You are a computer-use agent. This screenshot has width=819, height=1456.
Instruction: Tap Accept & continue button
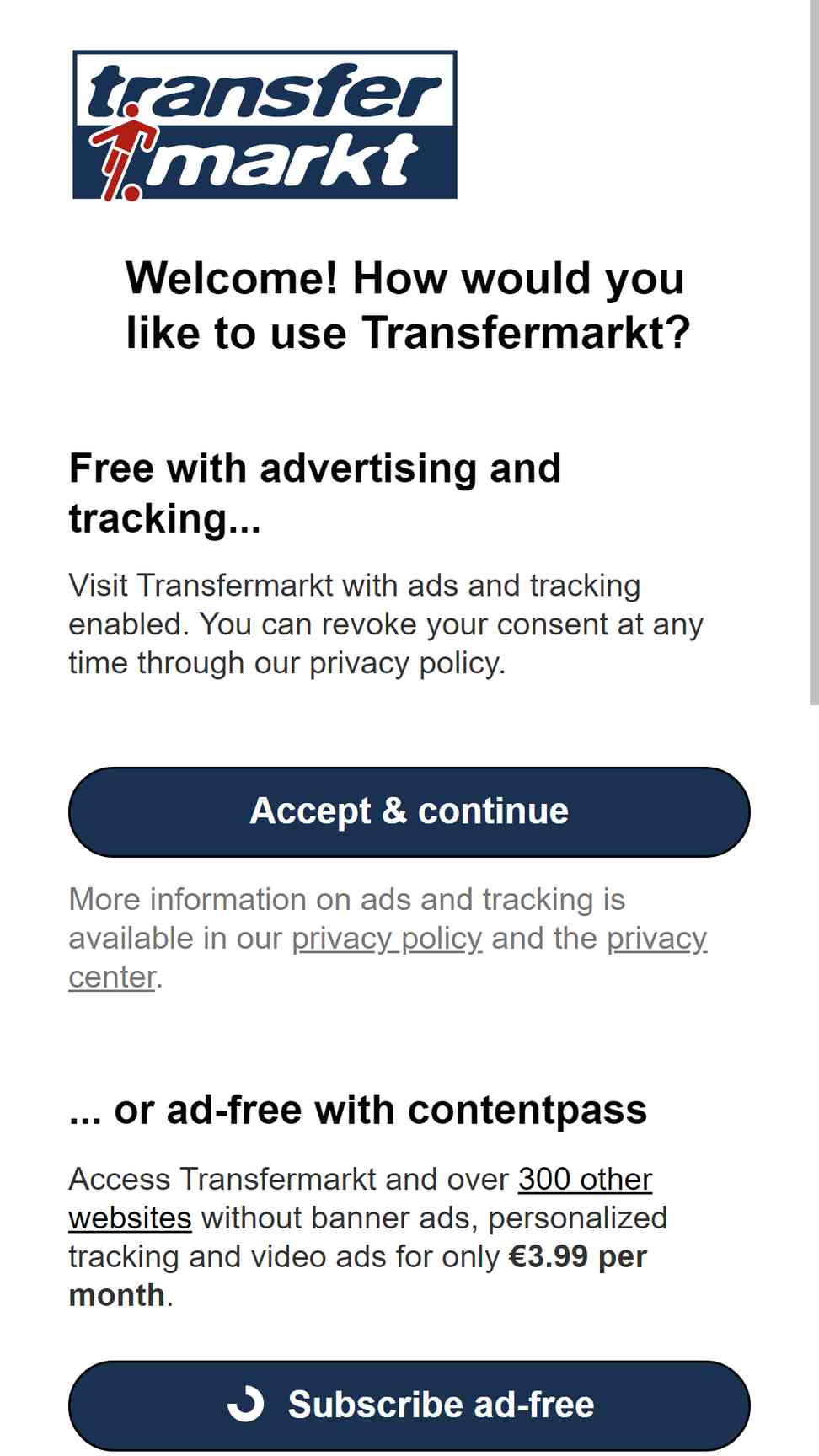pyautogui.click(x=409, y=811)
